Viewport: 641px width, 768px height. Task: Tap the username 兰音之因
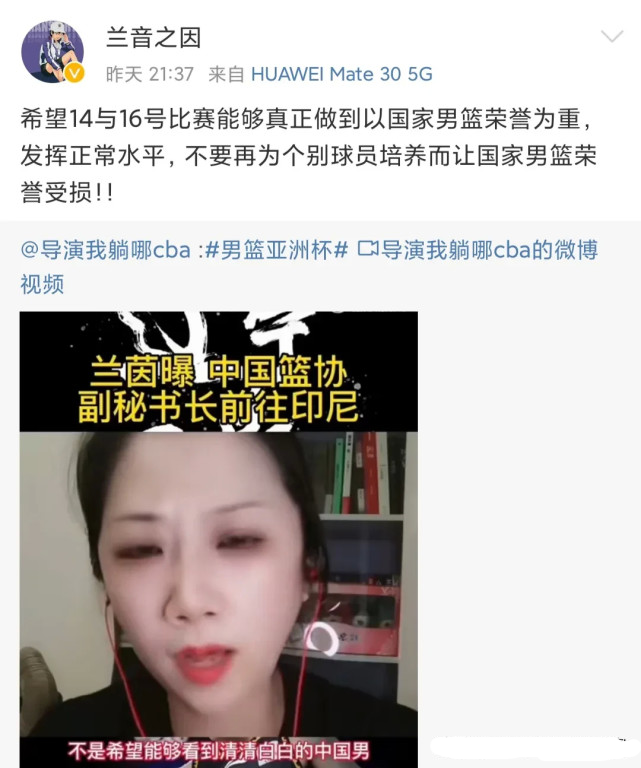153,38
